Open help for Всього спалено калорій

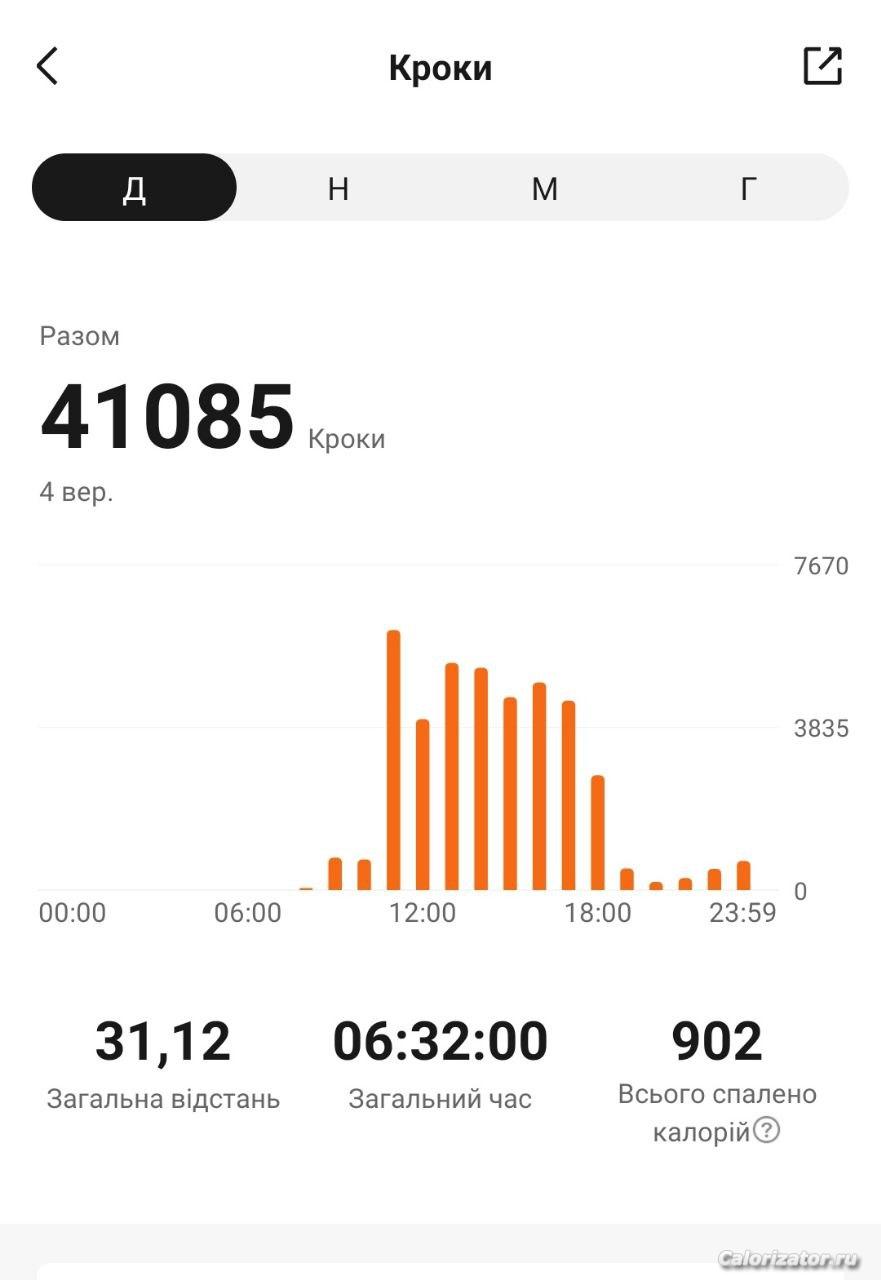766,1131
